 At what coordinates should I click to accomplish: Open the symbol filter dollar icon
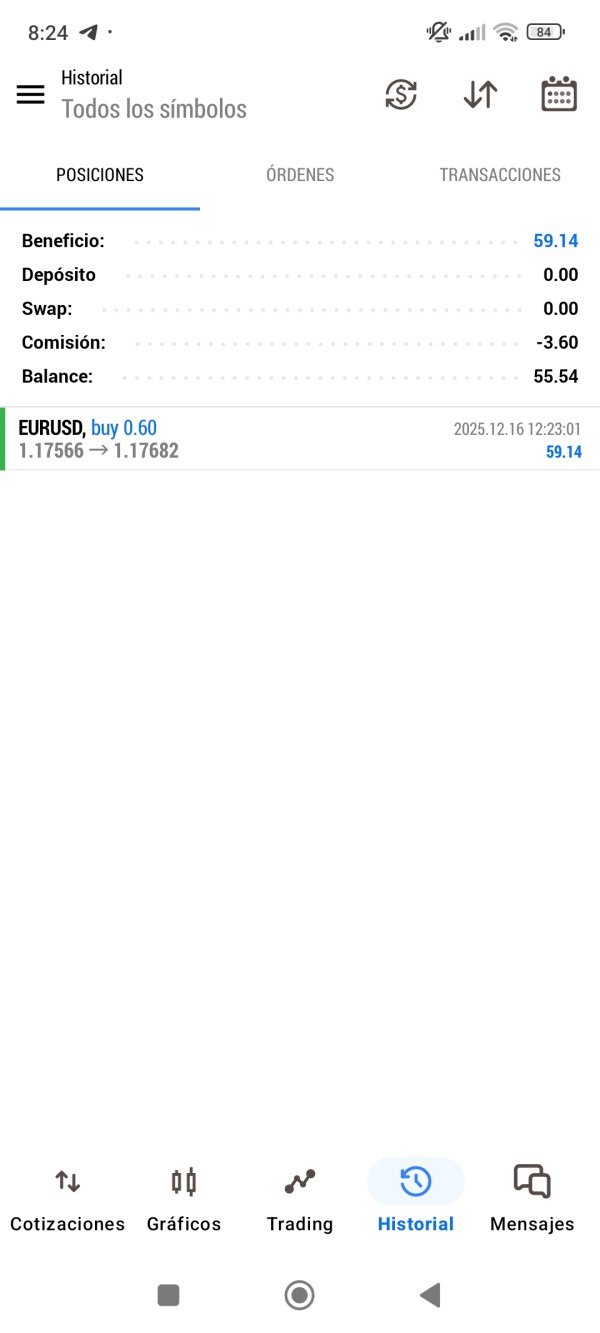pyautogui.click(x=401, y=95)
